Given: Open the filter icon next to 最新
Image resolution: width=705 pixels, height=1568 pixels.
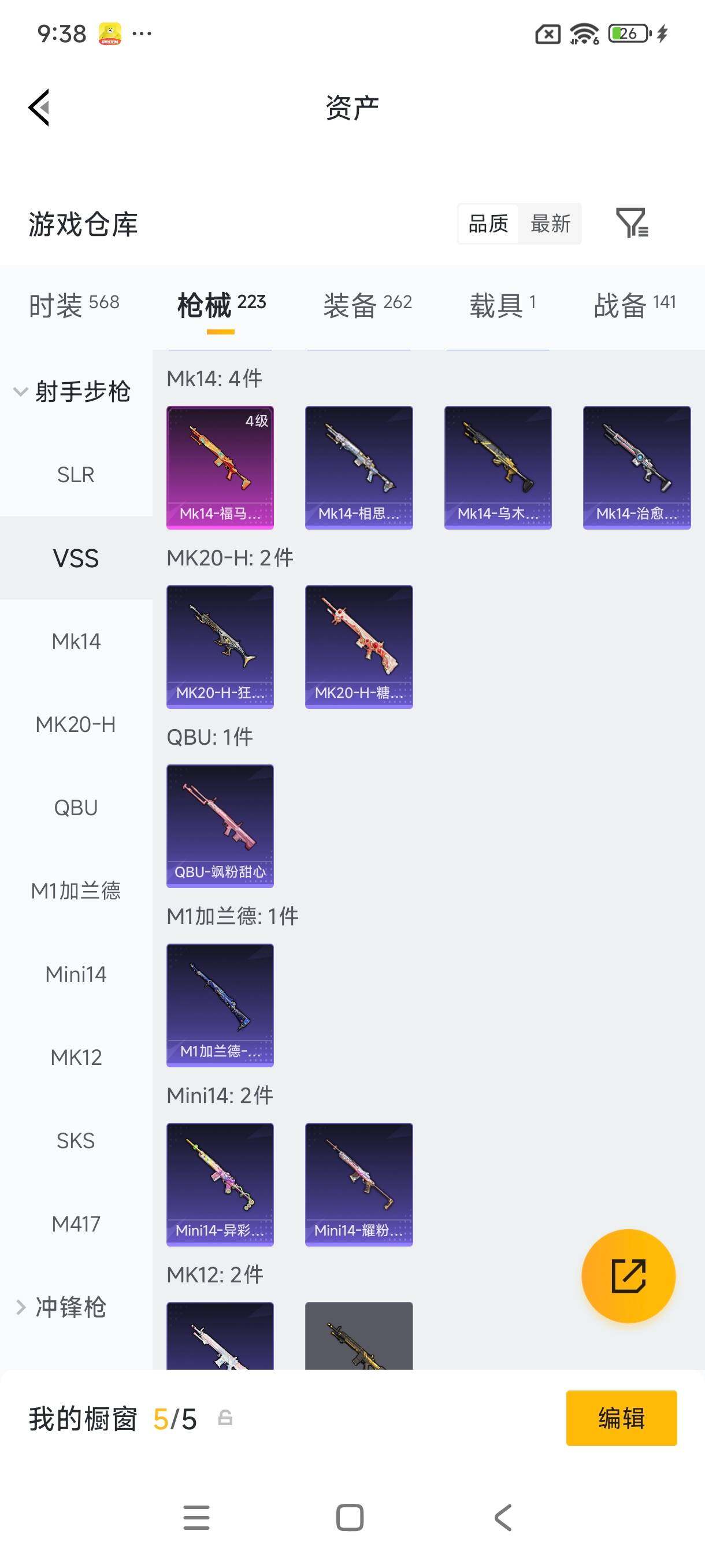Looking at the screenshot, I should click(x=632, y=223).
